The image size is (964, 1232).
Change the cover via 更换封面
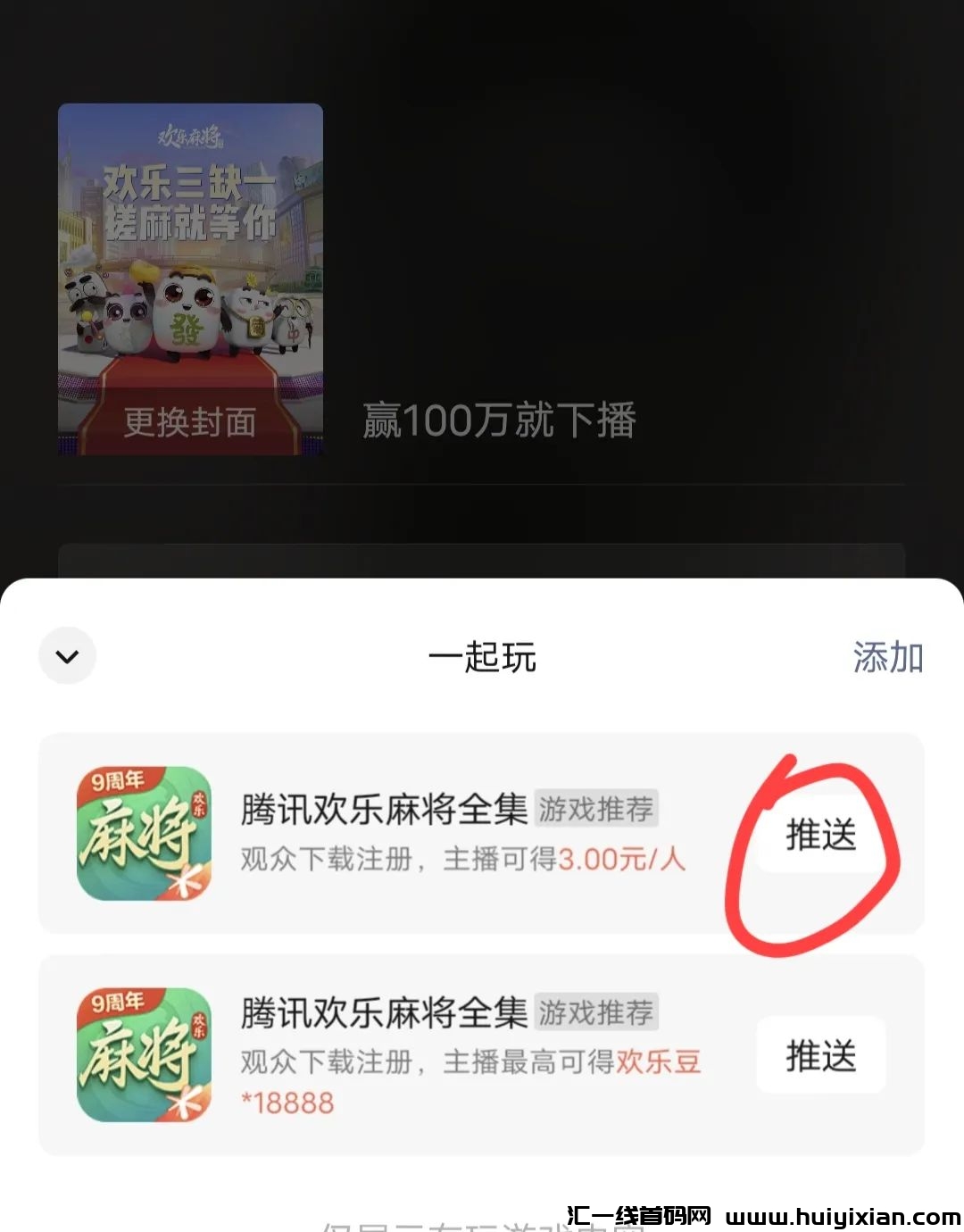190,421
